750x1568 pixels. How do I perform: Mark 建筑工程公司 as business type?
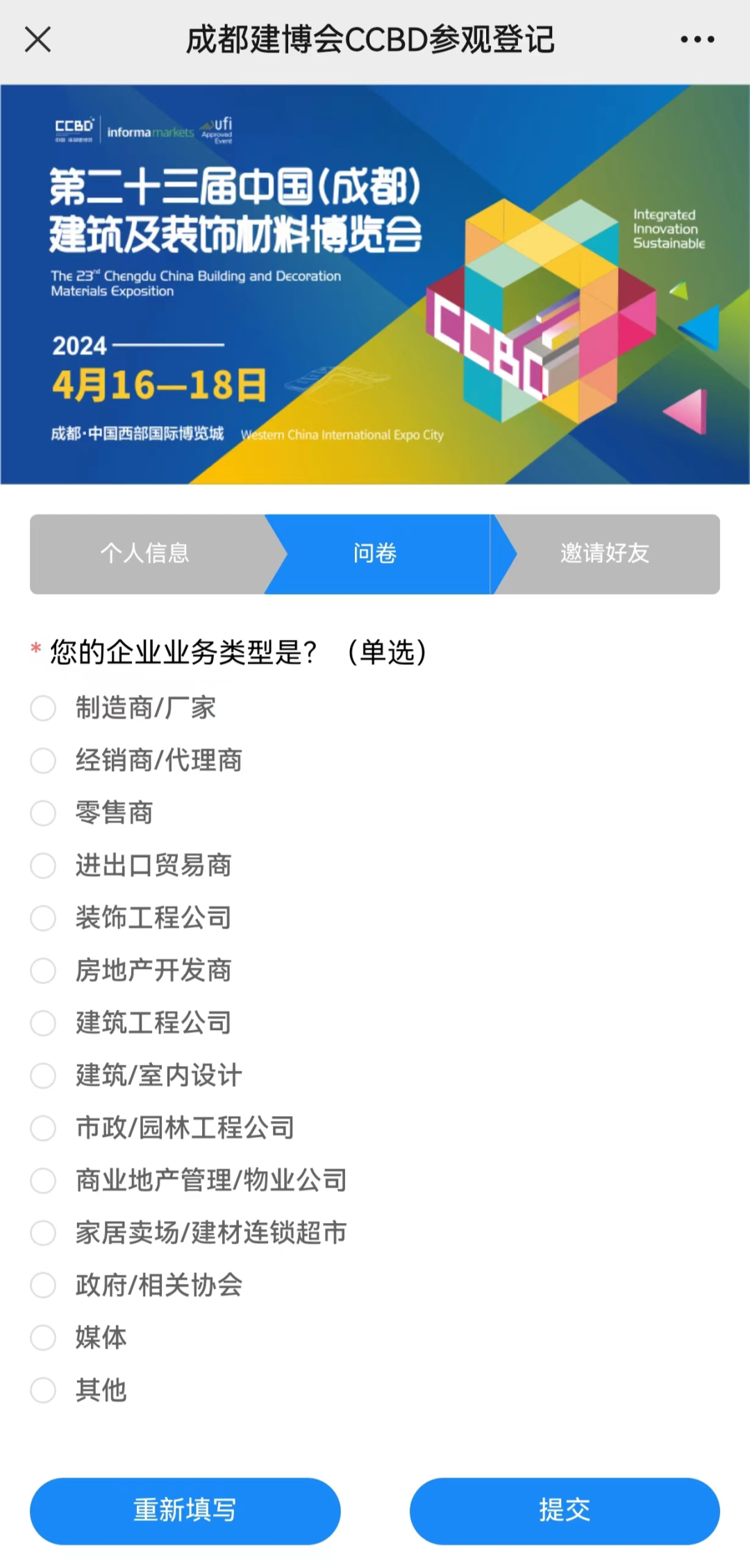coord(43,1023)
